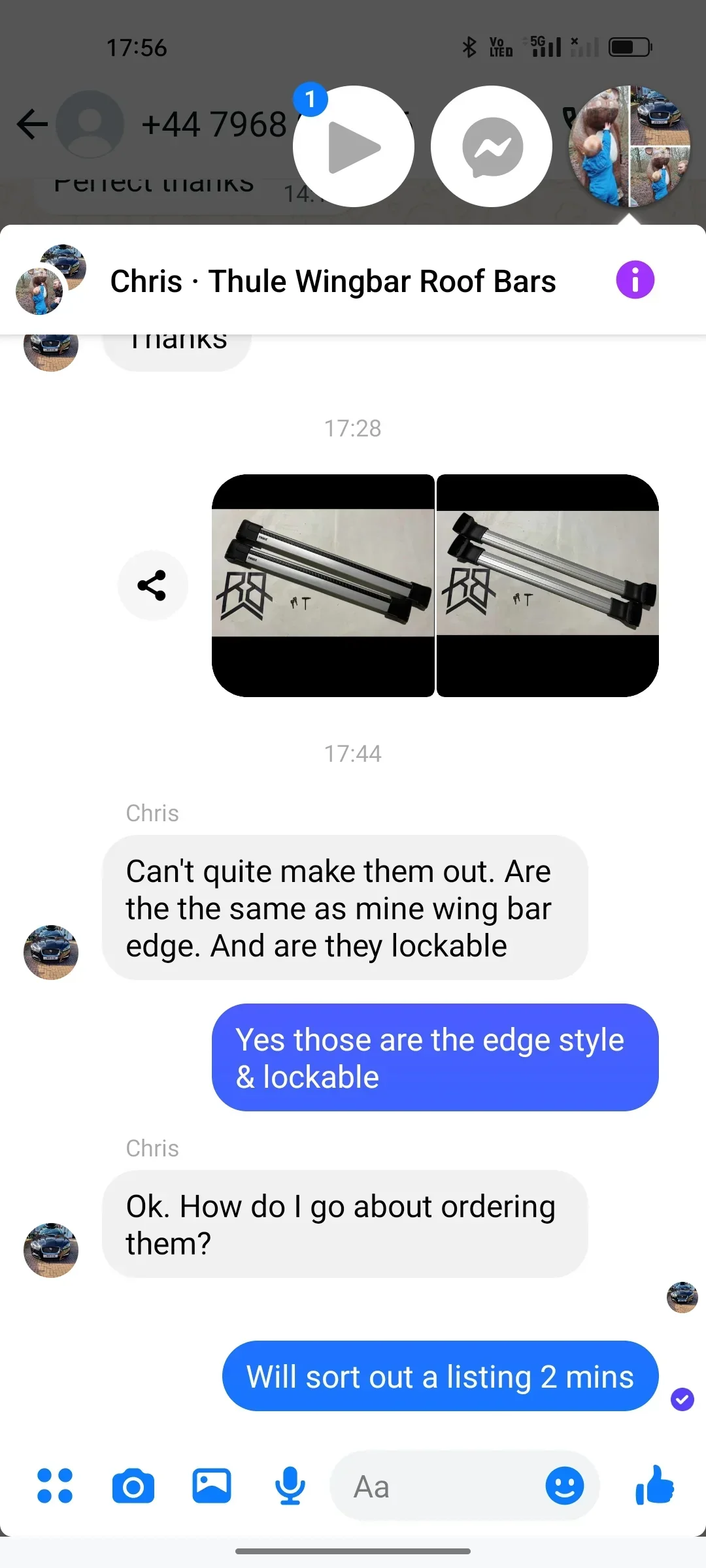
Task: Share the sent roof bar photos
Action: tap(152, 585)
